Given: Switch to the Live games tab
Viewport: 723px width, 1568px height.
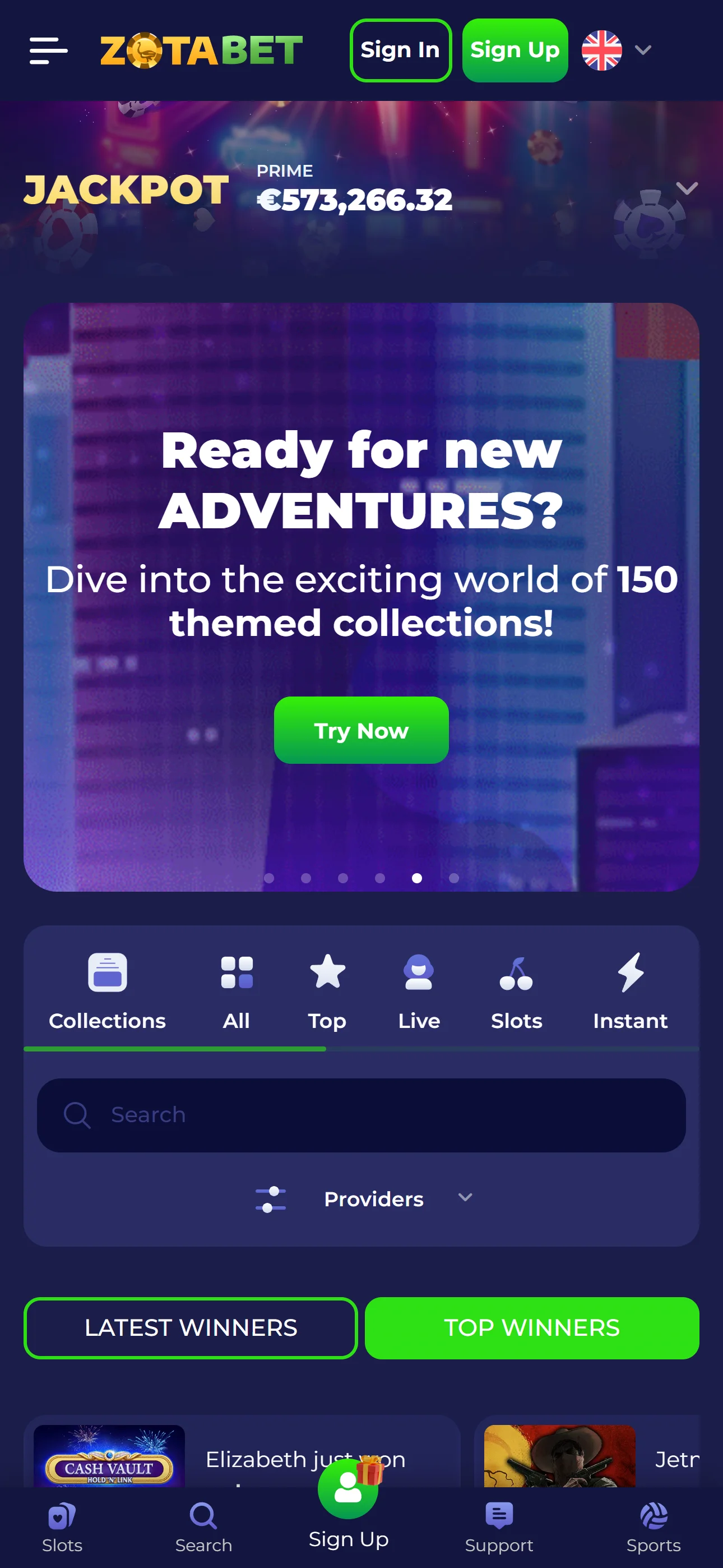Looking at the screenshot, I should [x=419, y=991].
